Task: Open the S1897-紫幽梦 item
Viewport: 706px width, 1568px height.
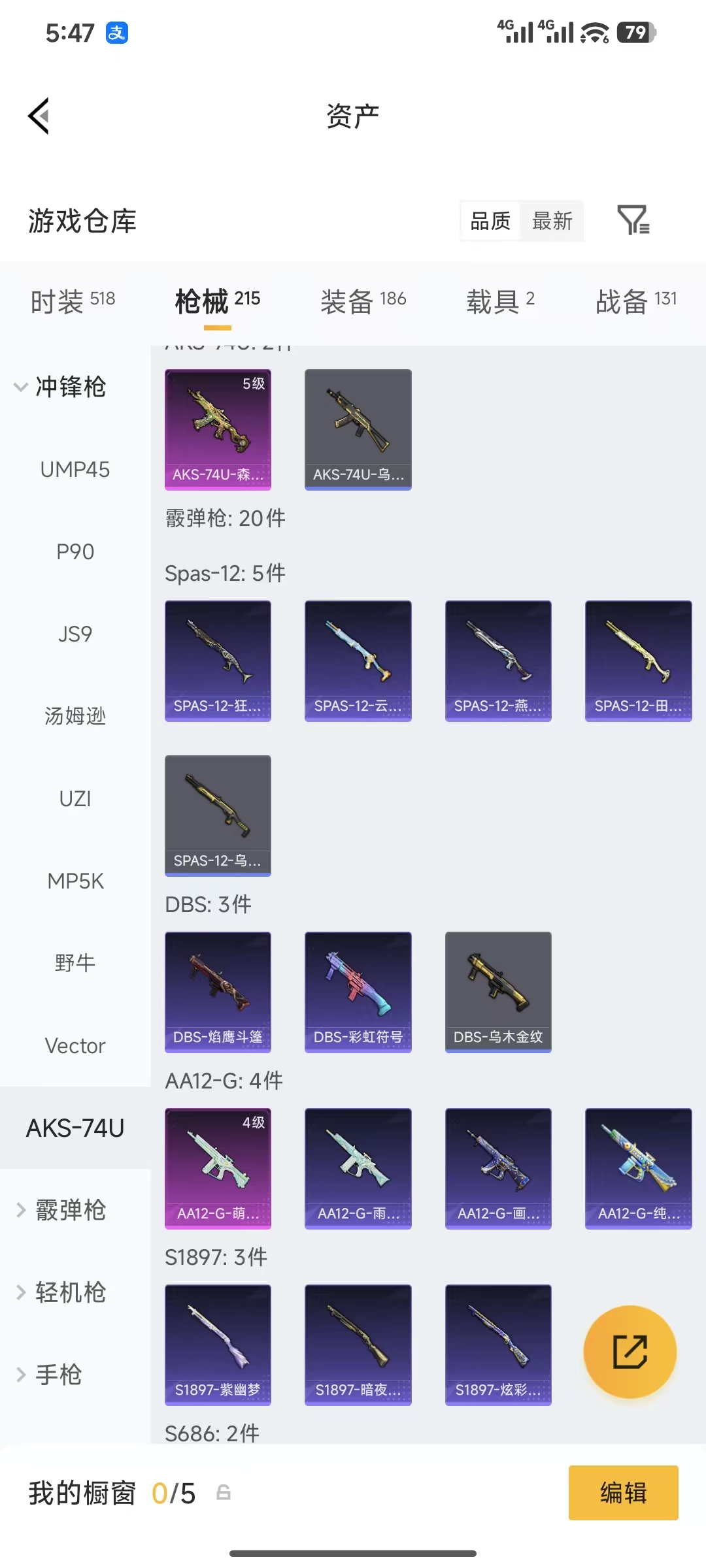Action: (218, 1345)
